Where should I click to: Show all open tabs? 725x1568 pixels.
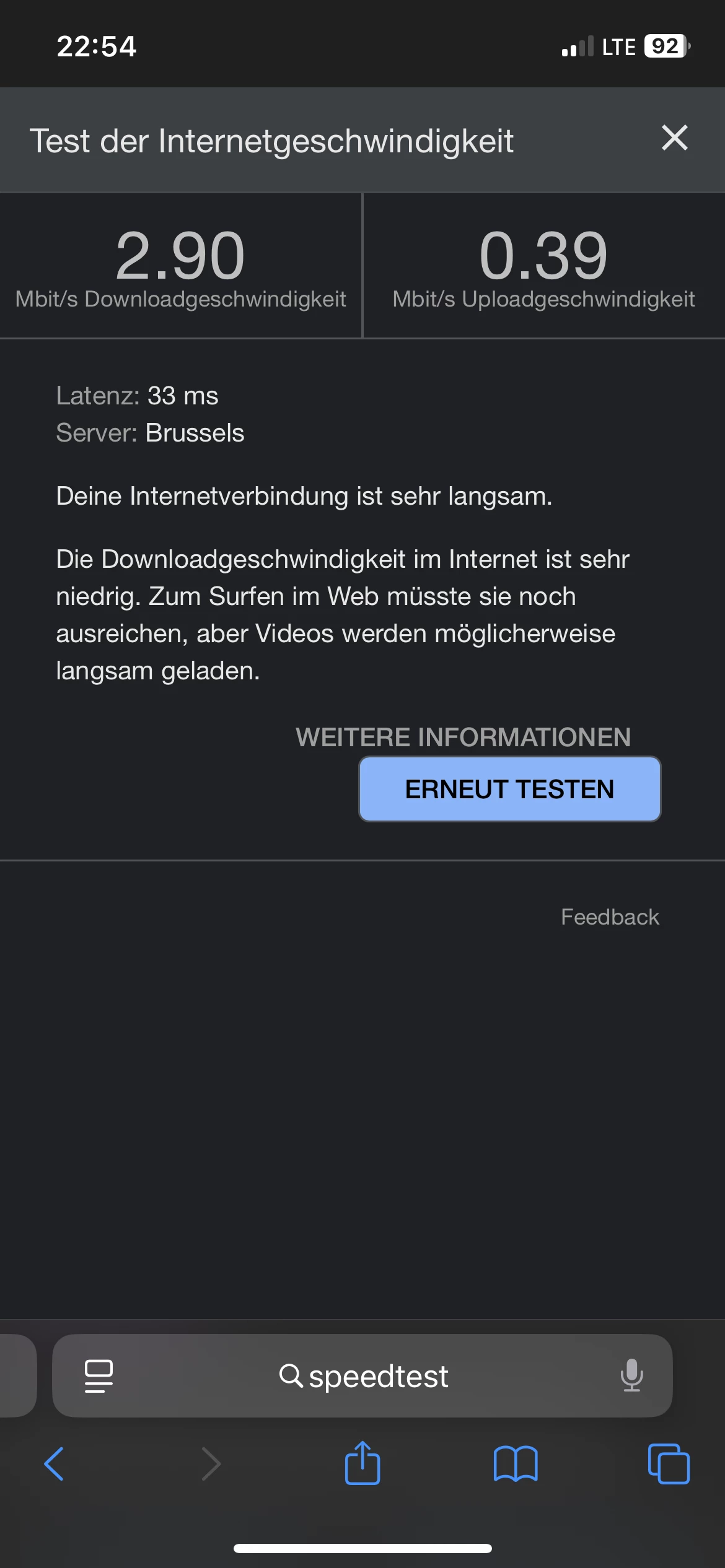click(x=669, y=1464)
